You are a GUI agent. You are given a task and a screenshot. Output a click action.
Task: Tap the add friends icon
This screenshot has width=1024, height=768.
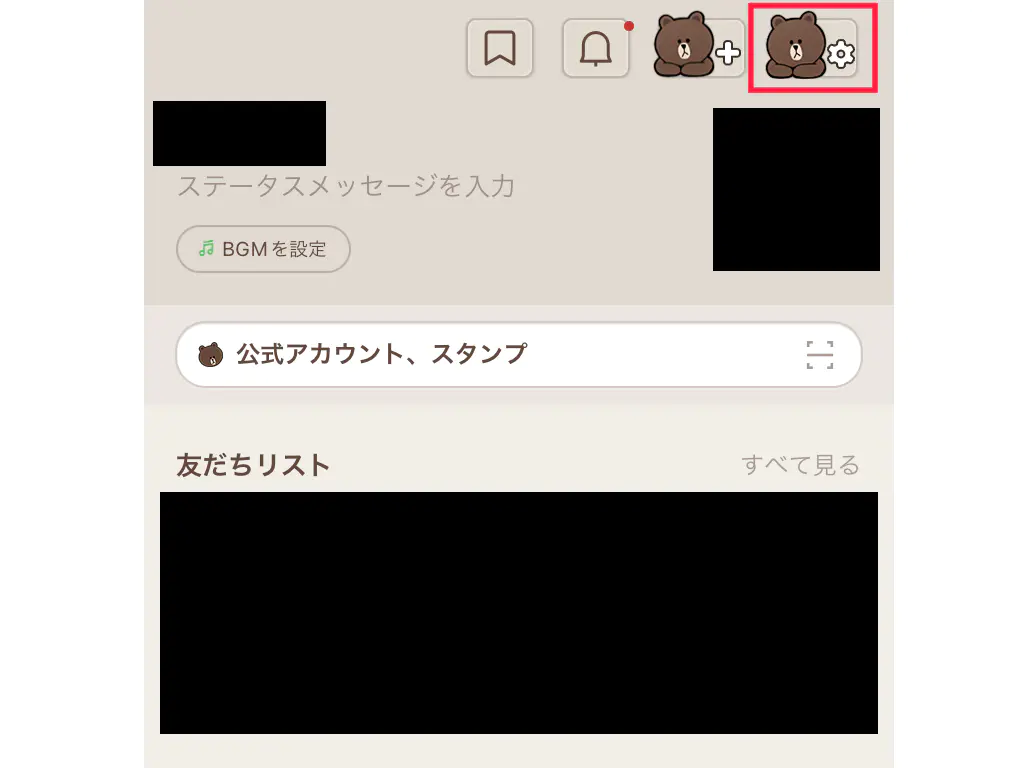(701, 48)
